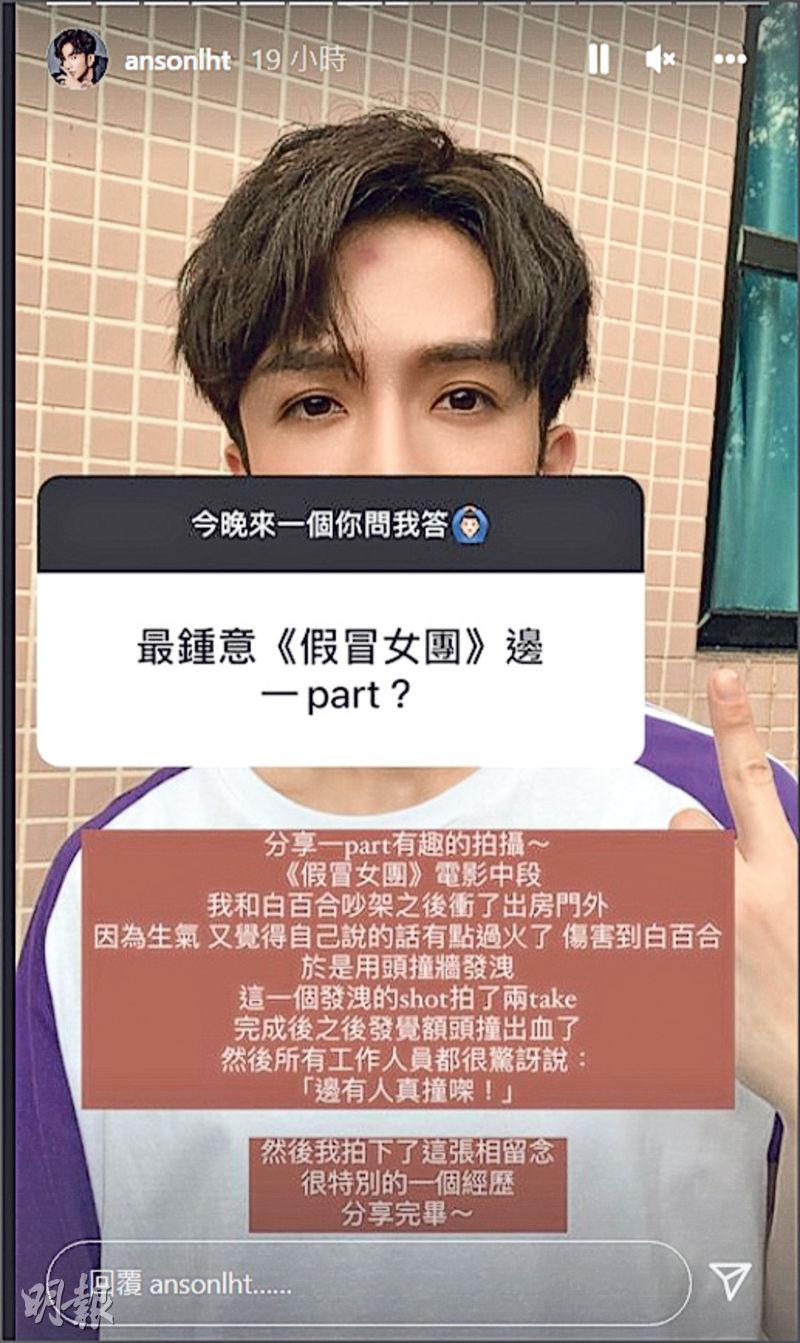Share the story via paper plane icon
The image size is (800, 1343).
[730, 1281]
